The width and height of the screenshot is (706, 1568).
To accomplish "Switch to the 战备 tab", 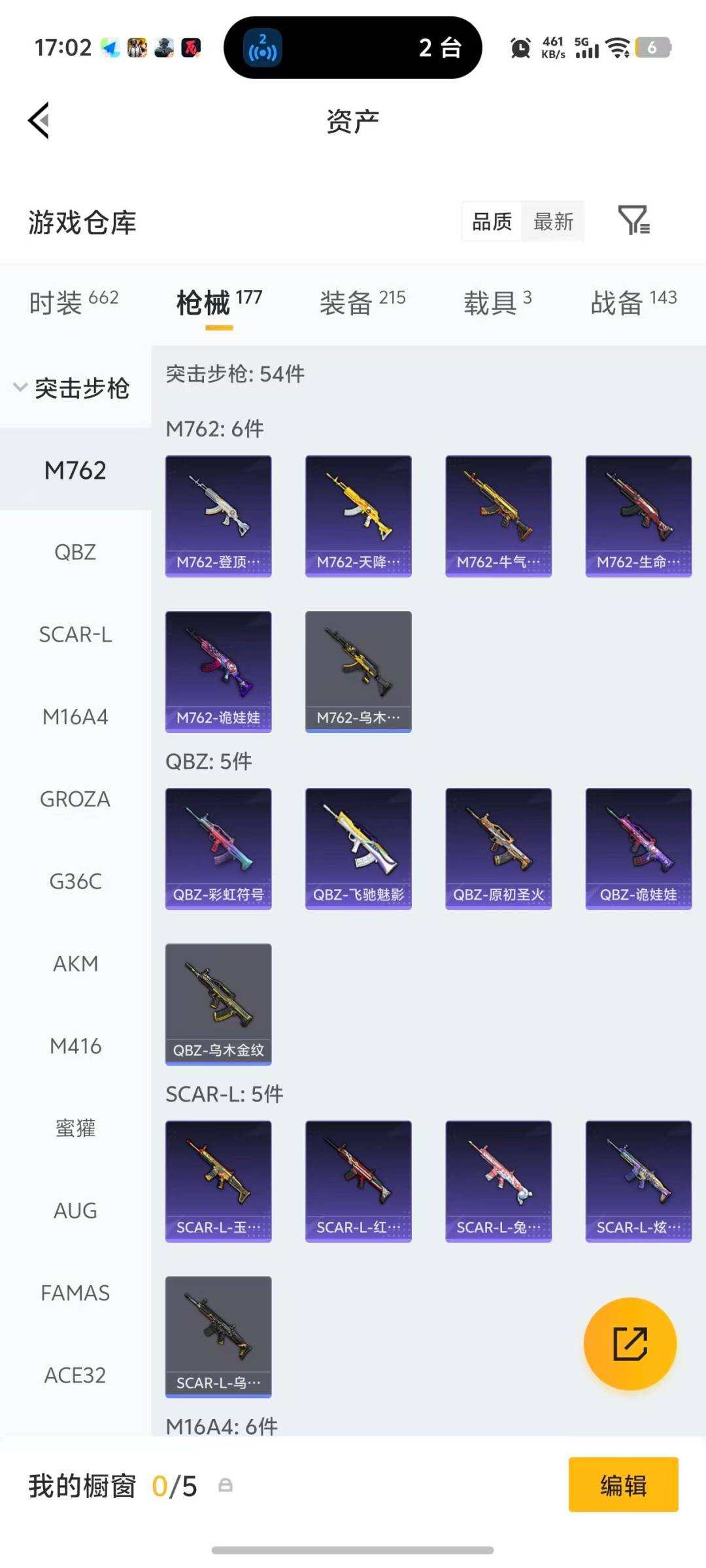I will pyautogui.click(x=633, y=302).
